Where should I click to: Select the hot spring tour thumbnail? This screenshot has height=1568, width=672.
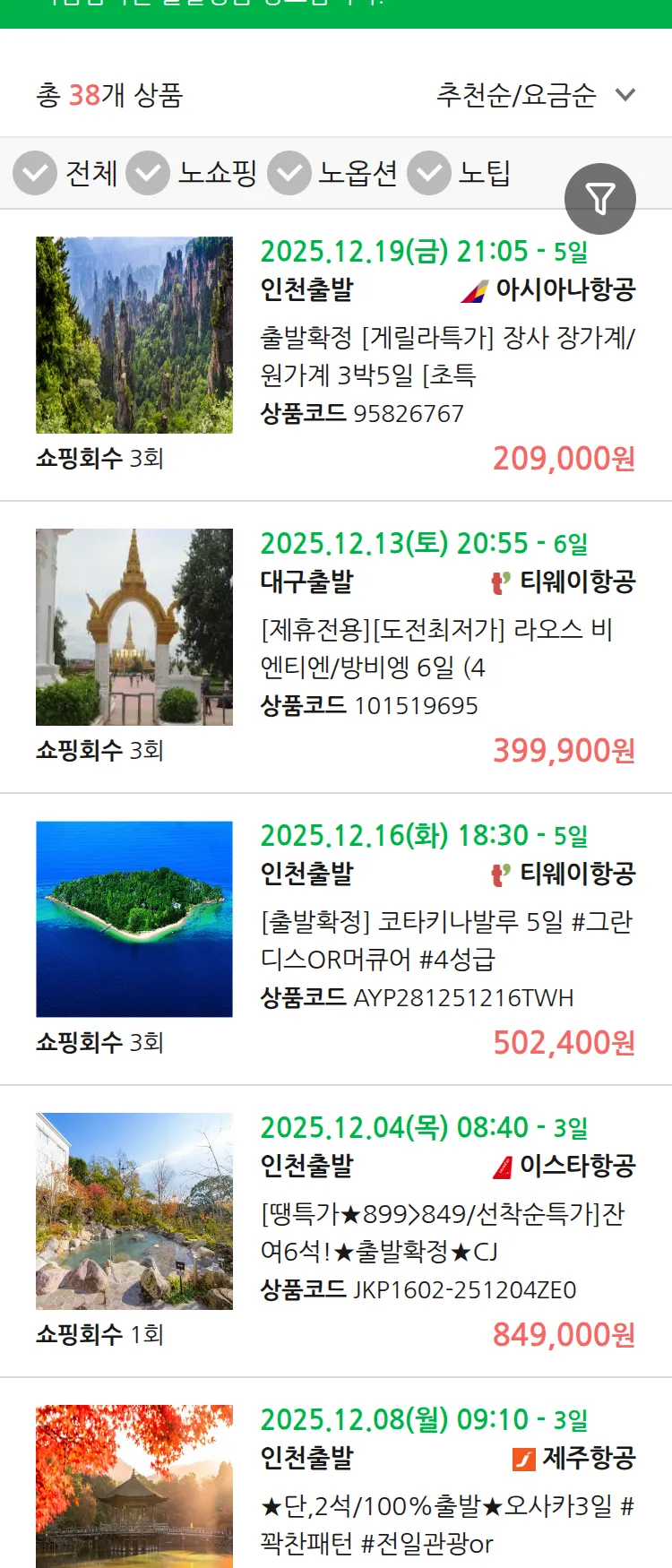(133, 1210)
